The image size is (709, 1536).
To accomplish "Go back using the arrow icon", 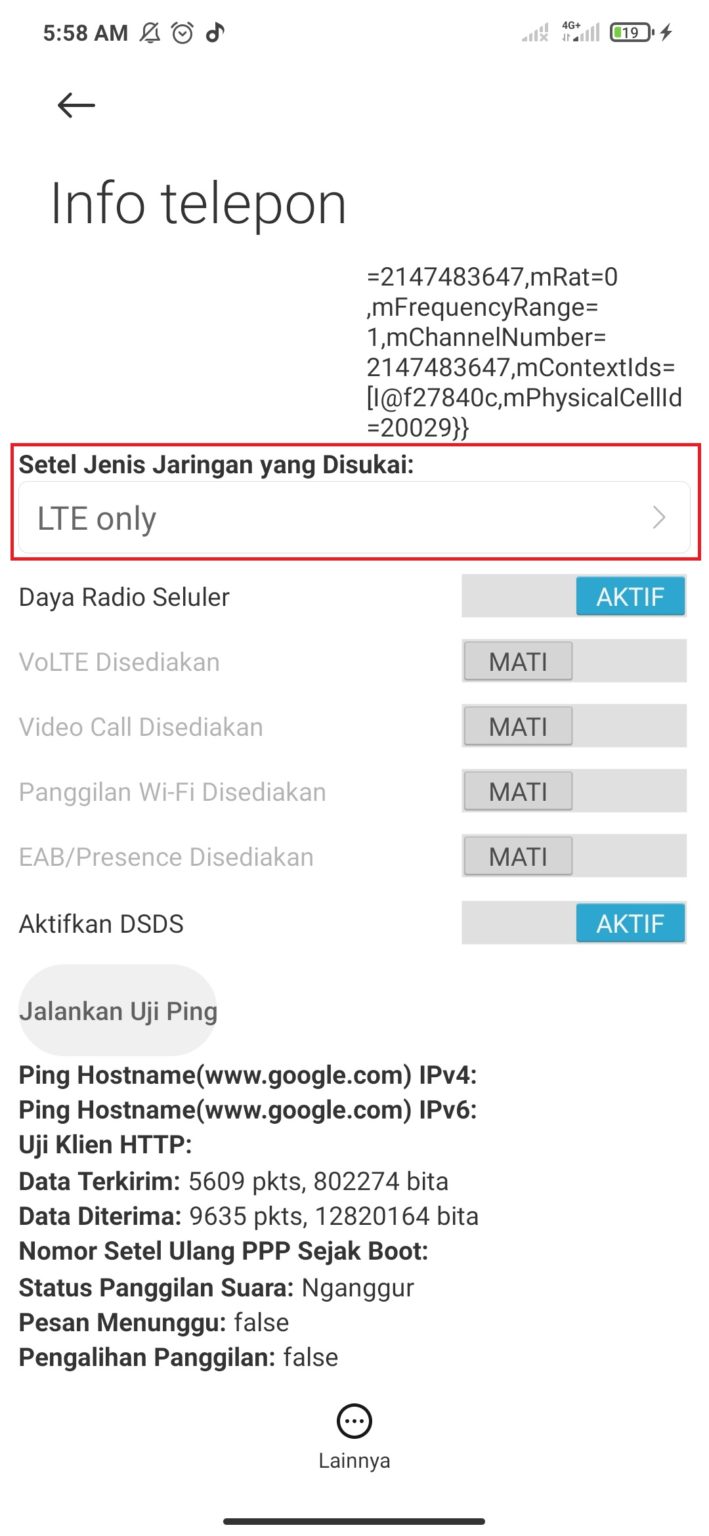I will tap(76, 105).
